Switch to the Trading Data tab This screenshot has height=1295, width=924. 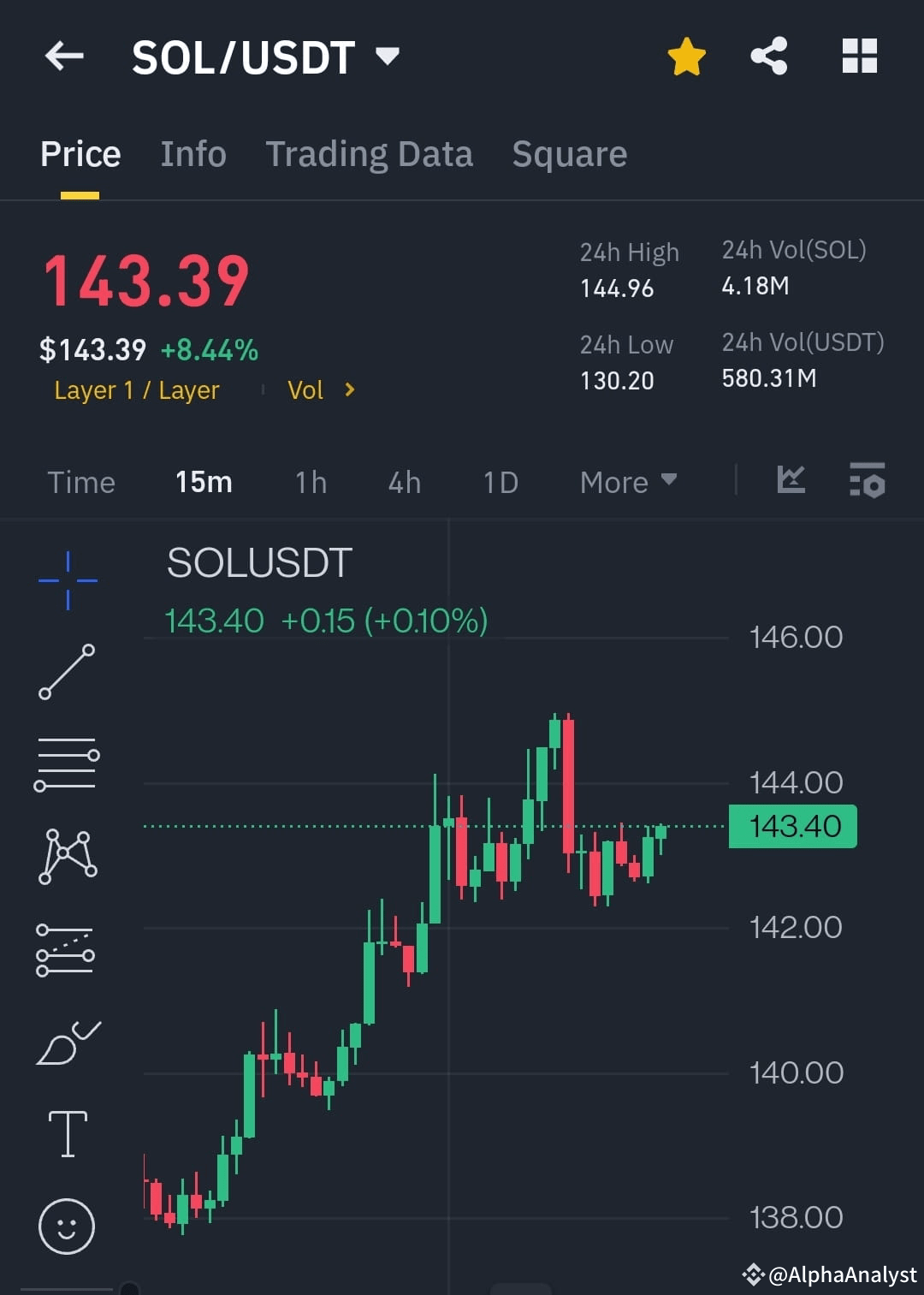coord(370,153)
